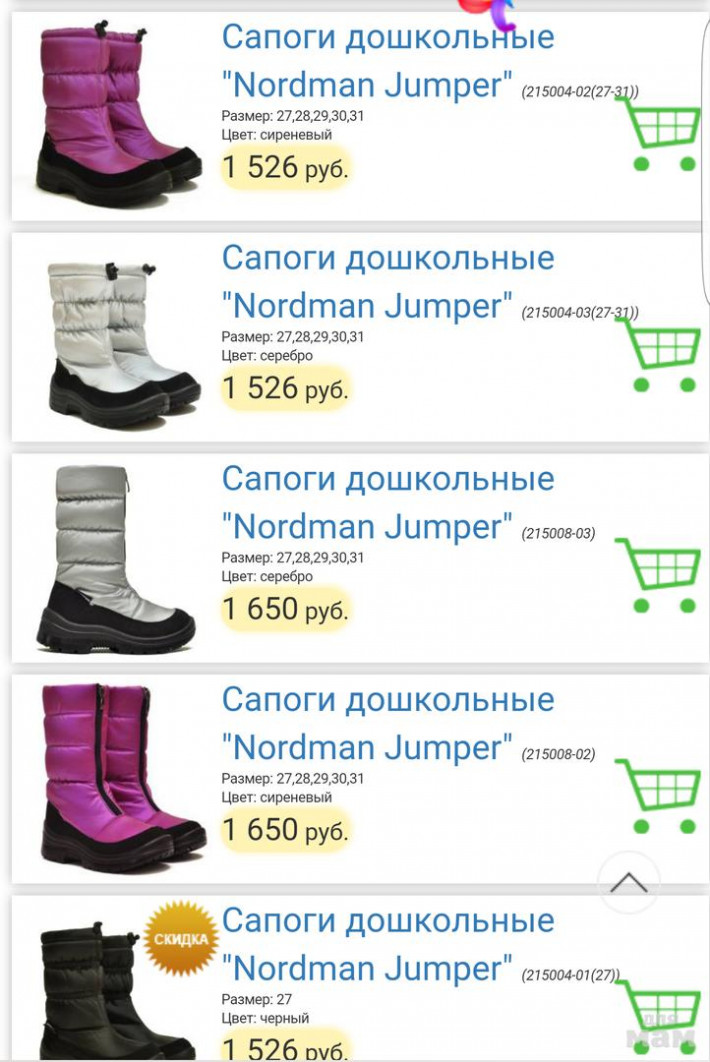Image resolution: width=710 pixels, height=1062 pixels.
Task: View photo of silver boots priced 1 650 руб.
Action: 115,557
